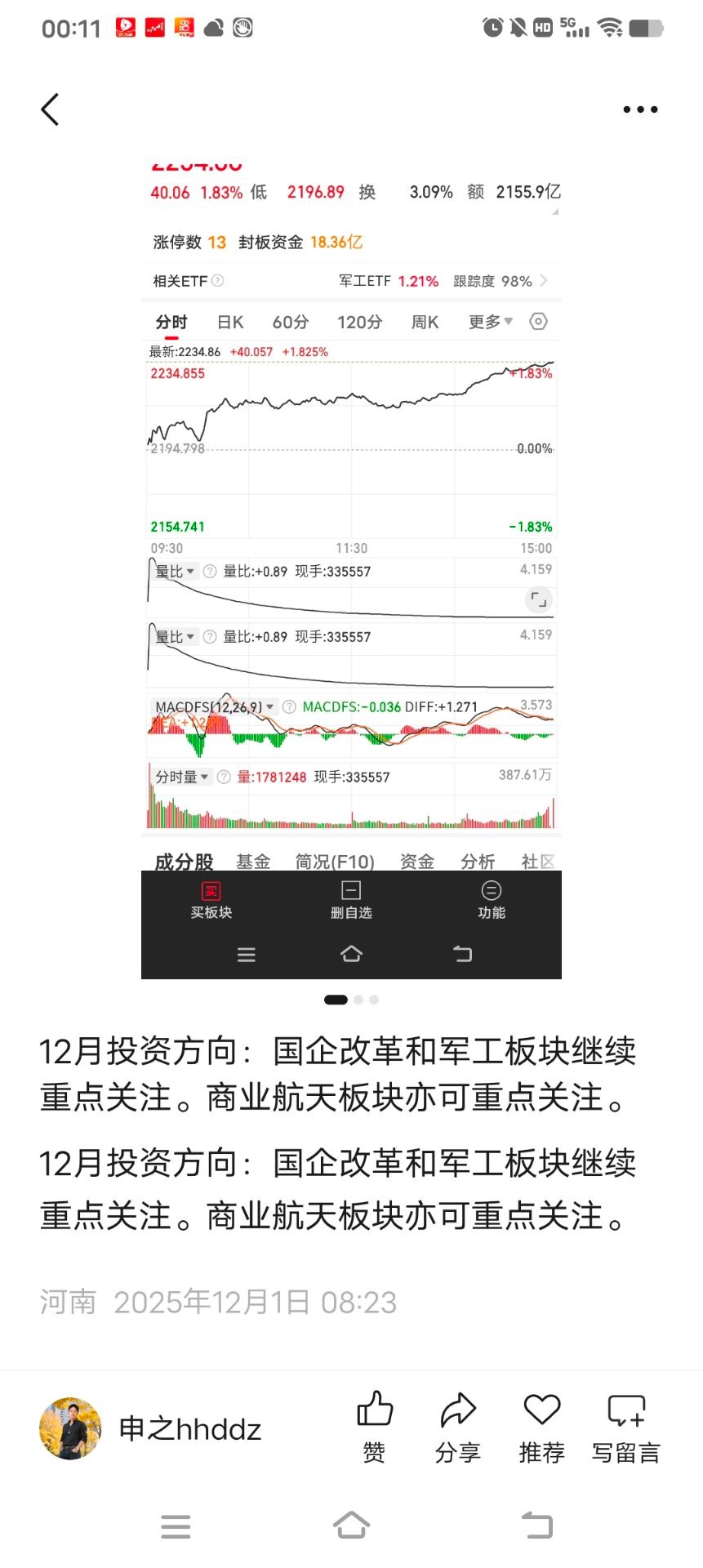Write a comment via 写留言
Viewport: 703px width, 1568px height.
[x=626, y=1426]
